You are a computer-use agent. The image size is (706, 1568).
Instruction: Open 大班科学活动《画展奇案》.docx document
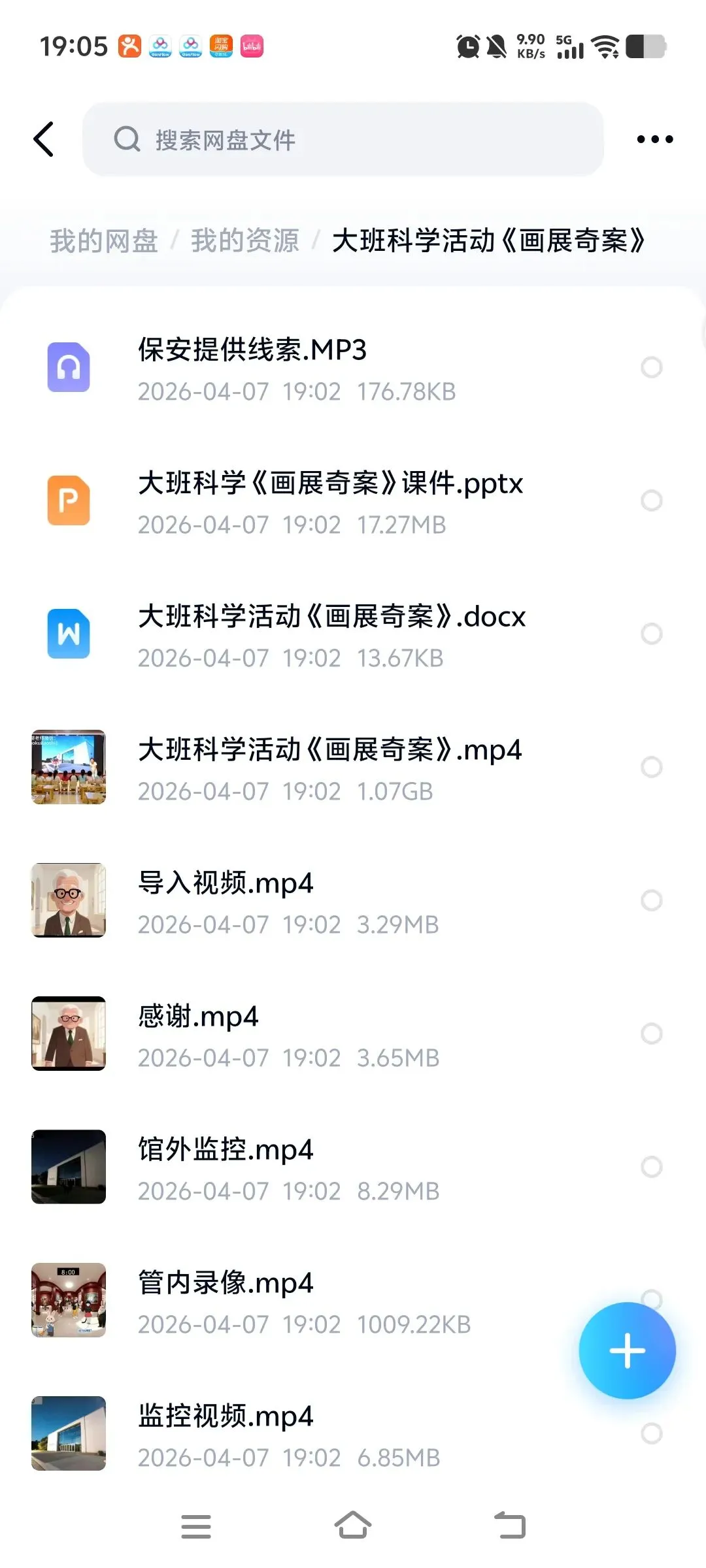pos(331,617)
